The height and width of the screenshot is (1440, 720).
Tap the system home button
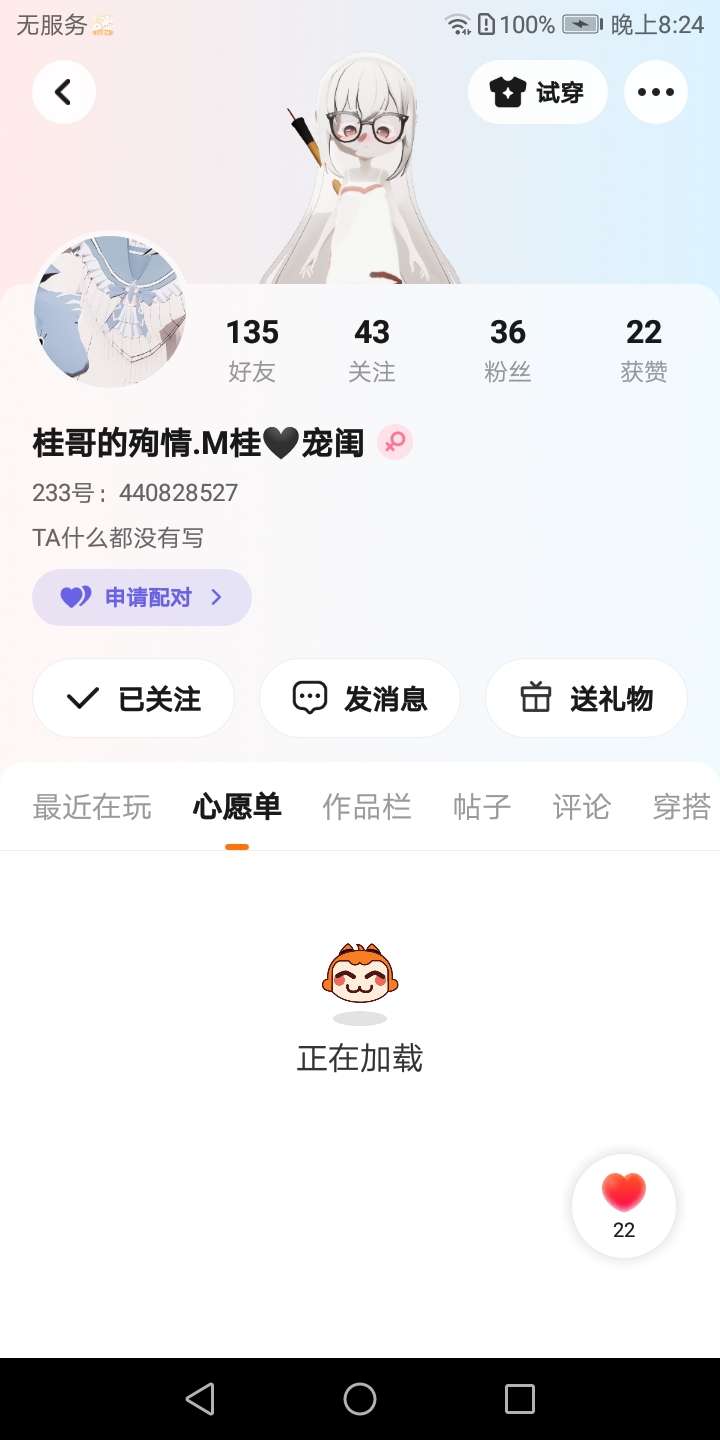(x=360, y=1399)
